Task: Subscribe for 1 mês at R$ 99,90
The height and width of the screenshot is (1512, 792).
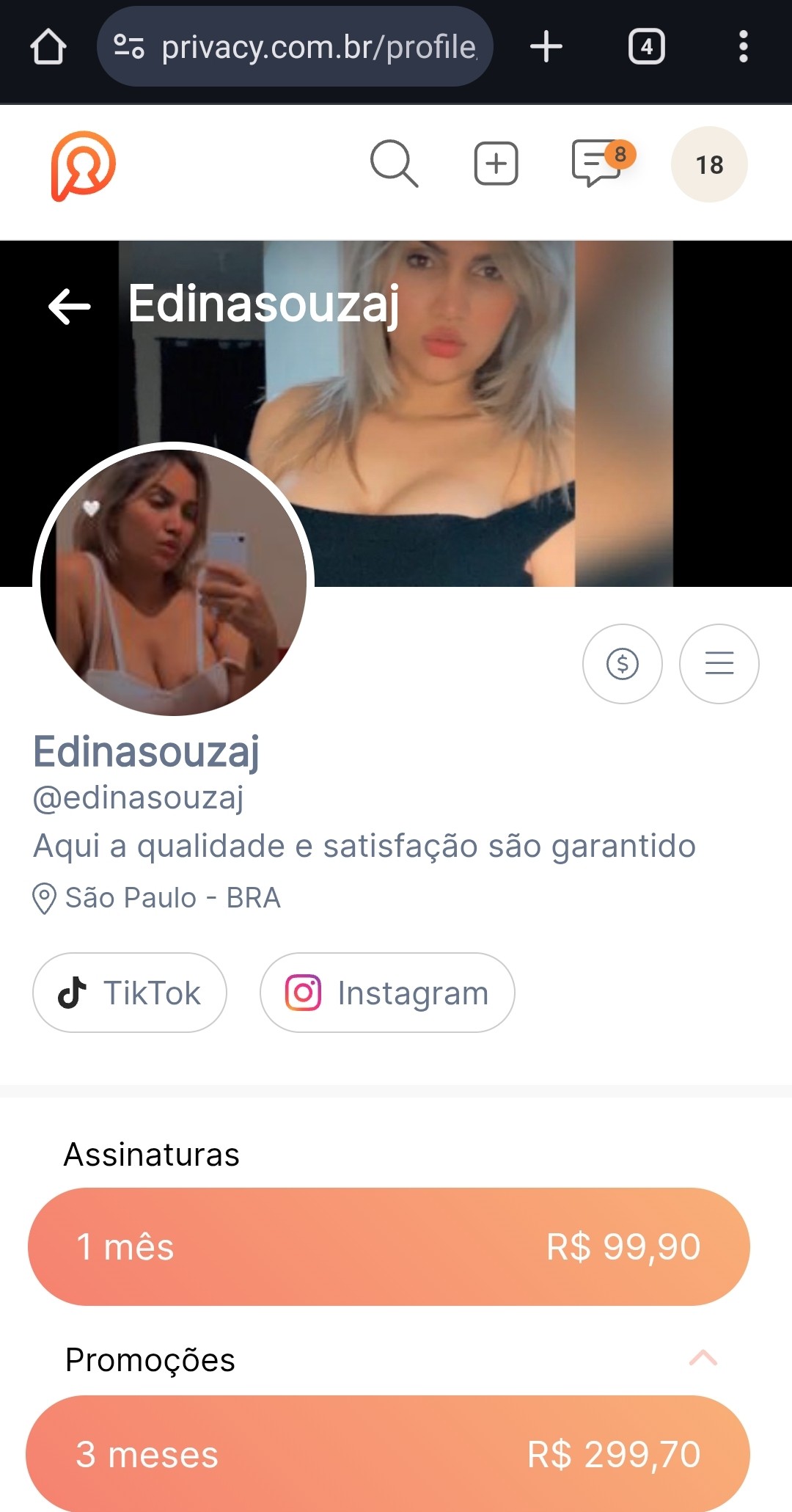Action: pos(389,1246)
